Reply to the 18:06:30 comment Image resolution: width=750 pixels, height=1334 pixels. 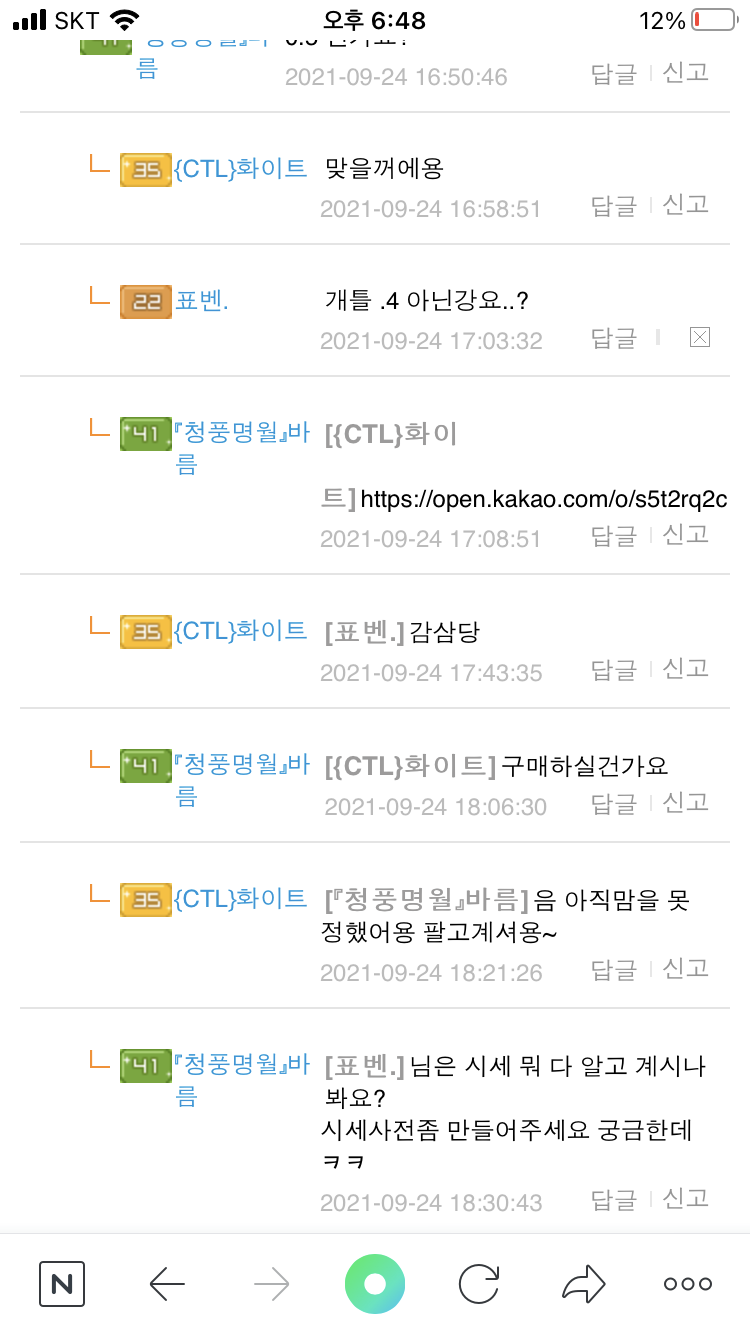point(614,805)
